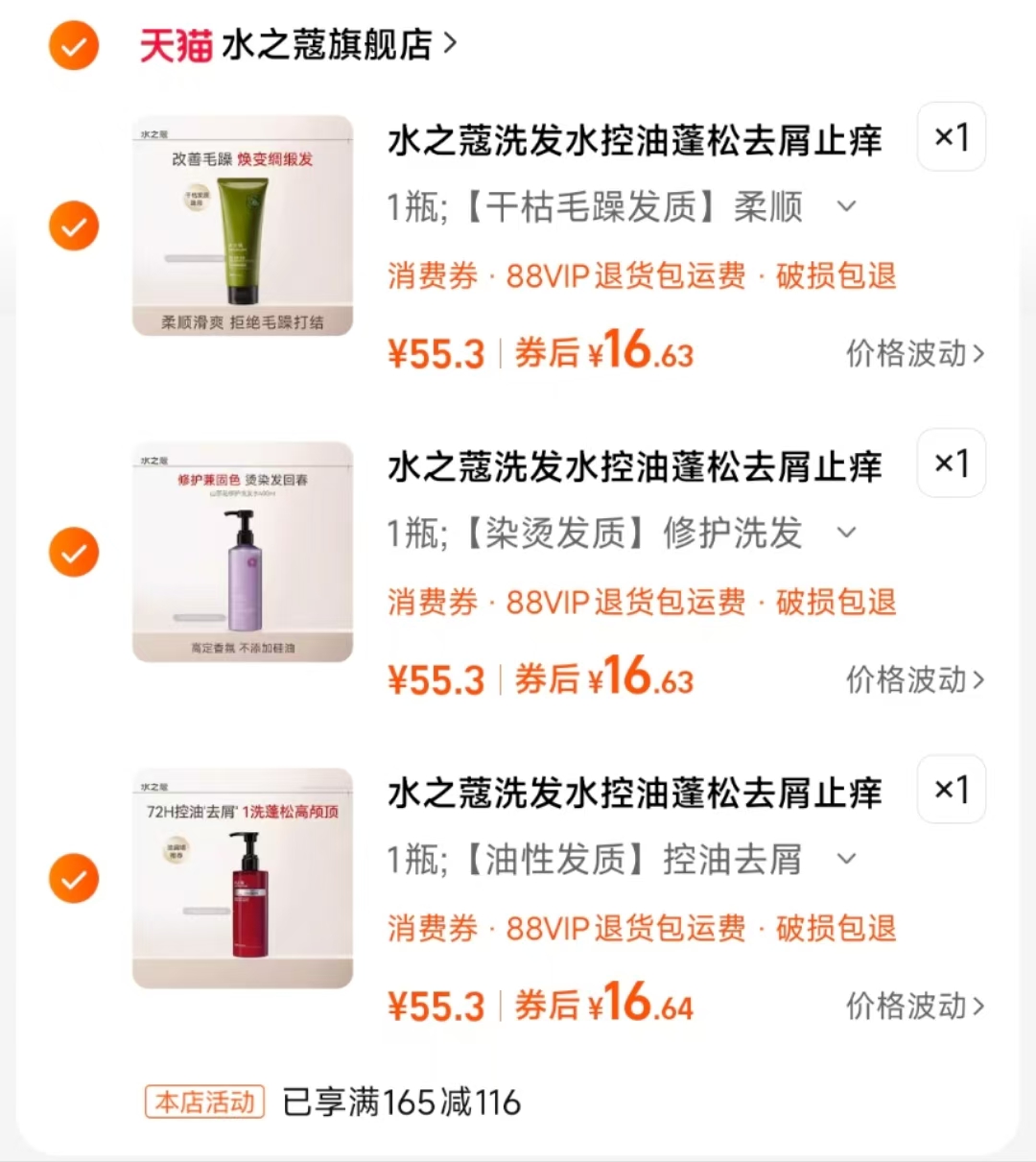Click the check icon next to the purple shampoo item

pos(73,552)
